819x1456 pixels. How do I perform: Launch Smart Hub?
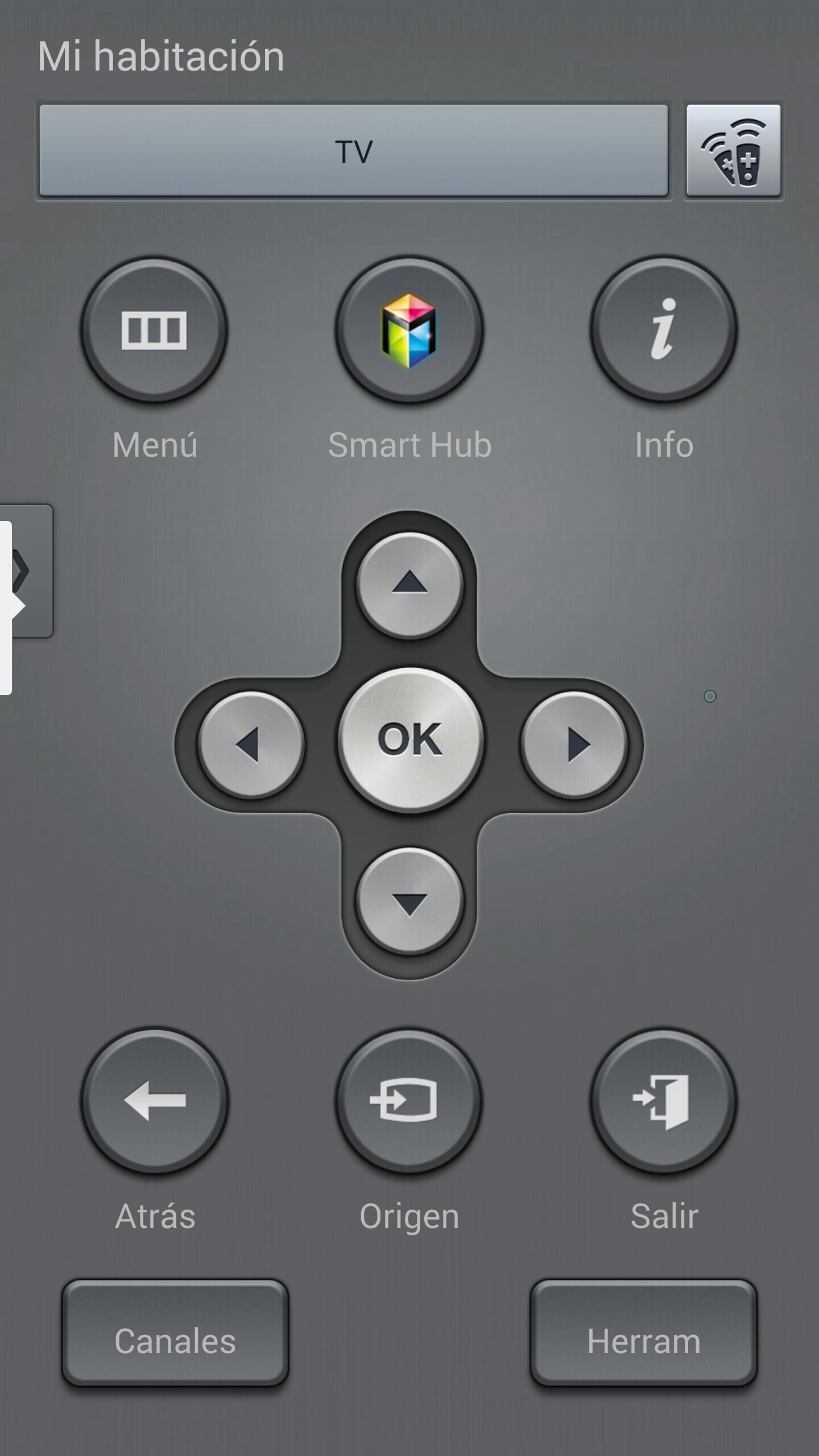[x=409, y=330]
